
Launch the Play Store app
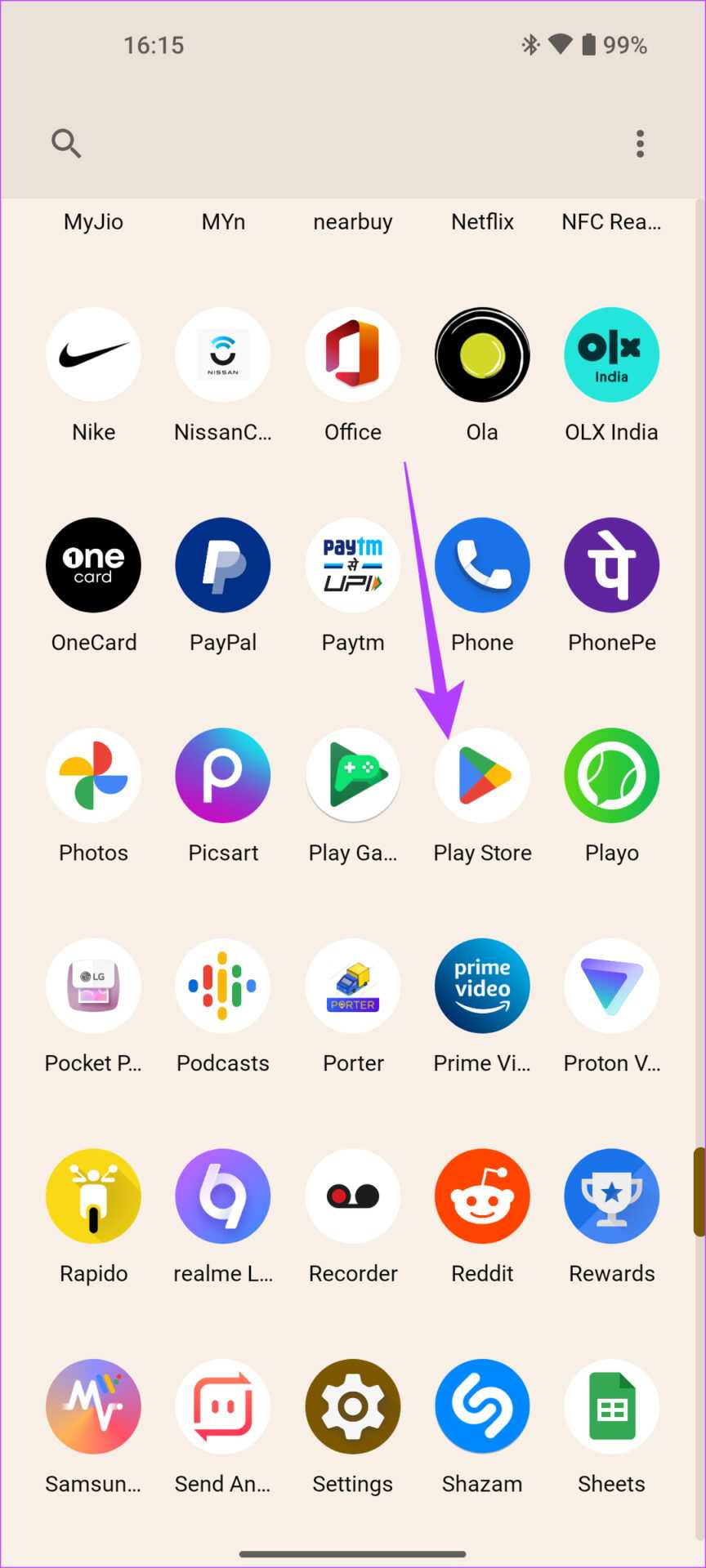[x=482, y=775]
